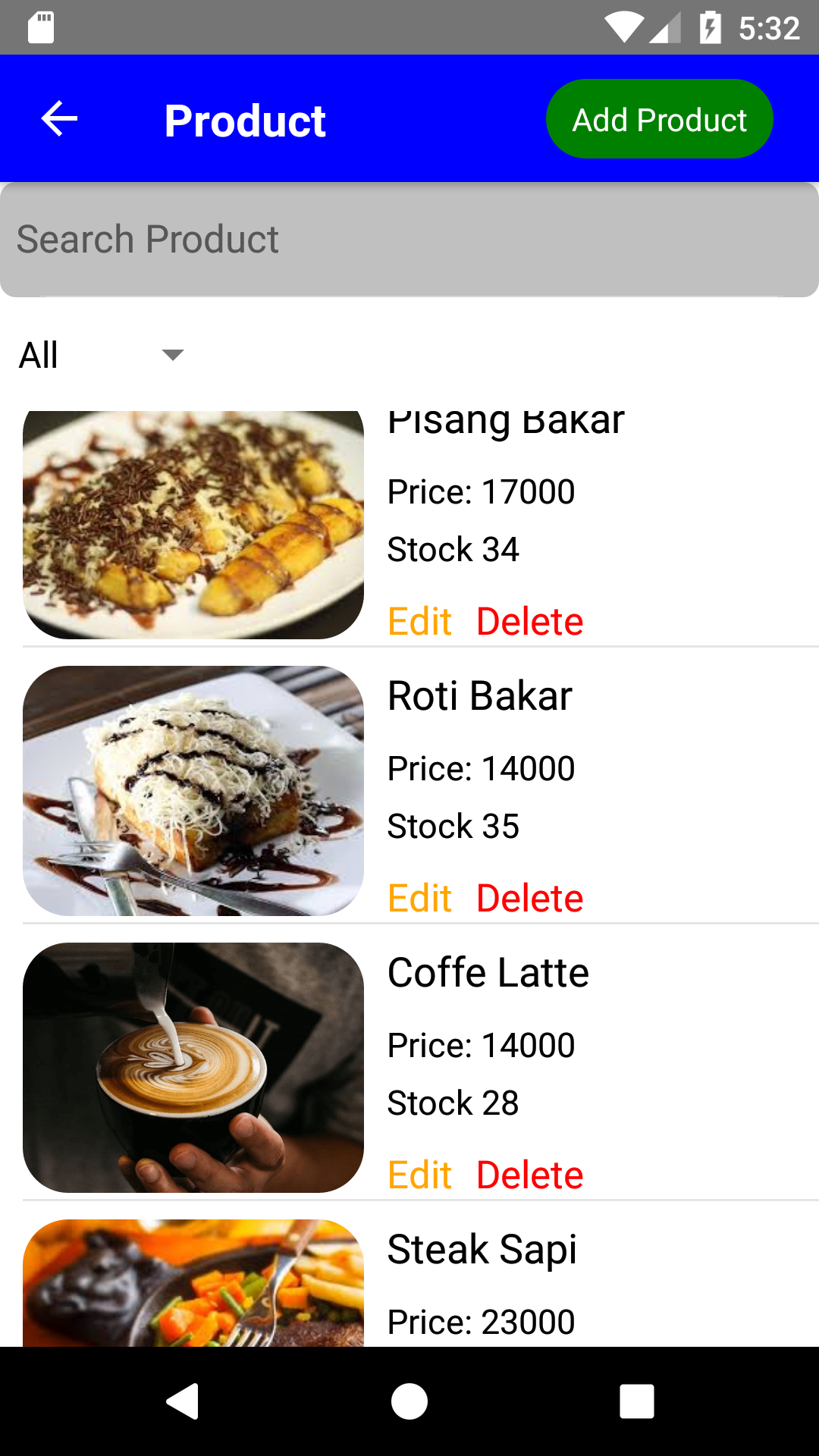Screen dimensions: 819x1456
Task: View the Steak Sapi product photo
Action: coord(194,1282)
